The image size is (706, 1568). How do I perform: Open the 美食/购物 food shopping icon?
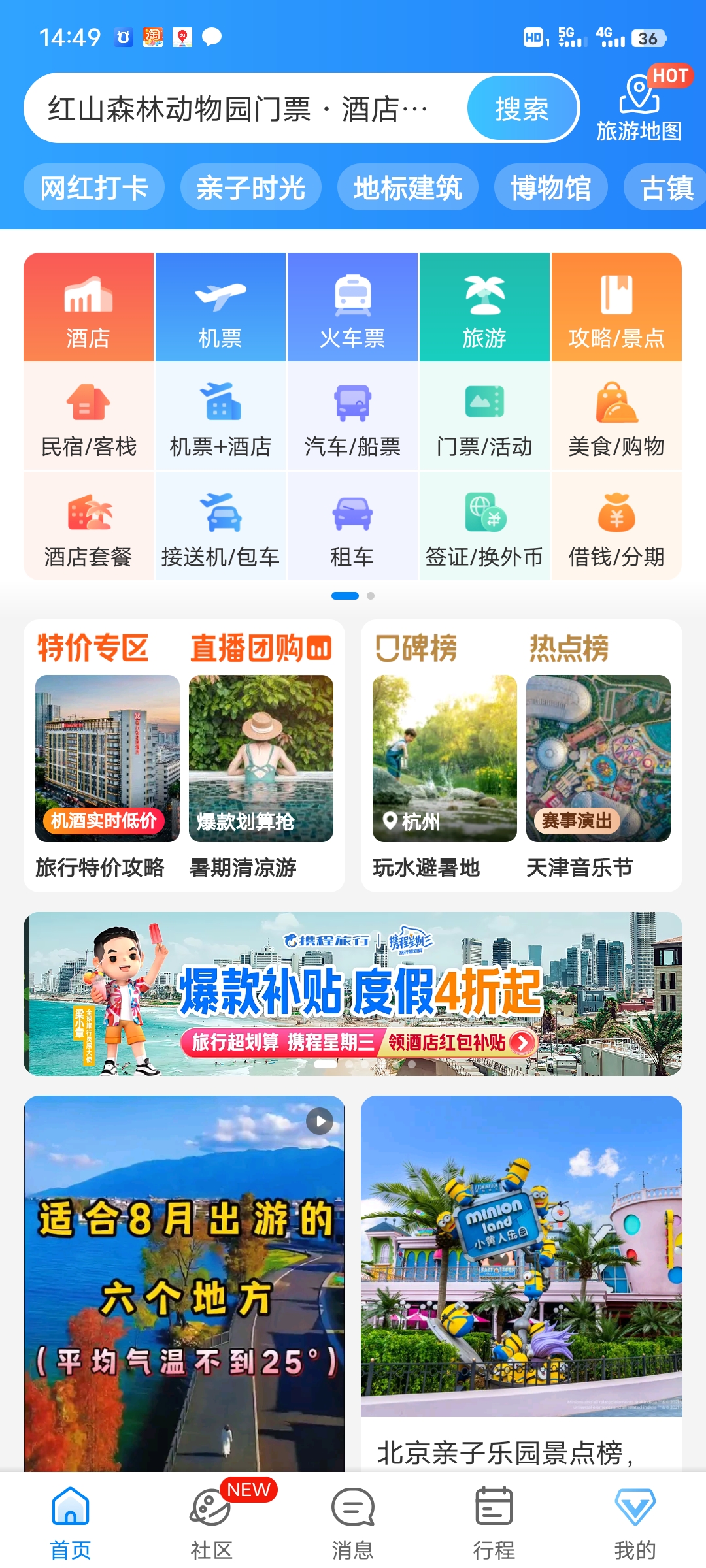(x=616, y=415)
